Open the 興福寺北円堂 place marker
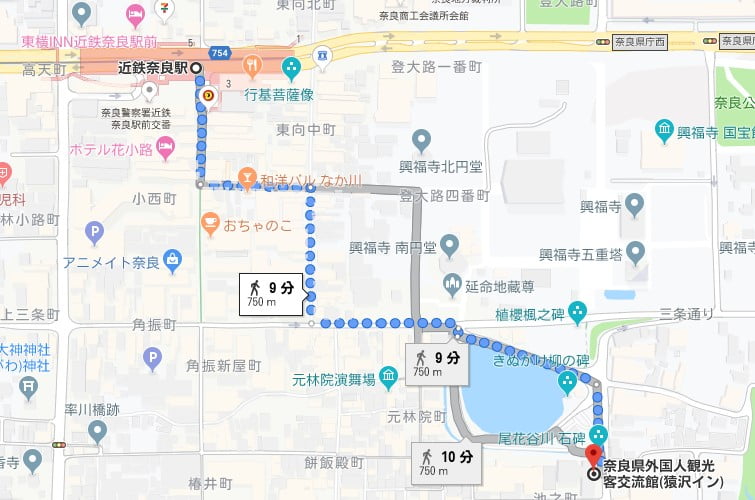 coord(423,142)
